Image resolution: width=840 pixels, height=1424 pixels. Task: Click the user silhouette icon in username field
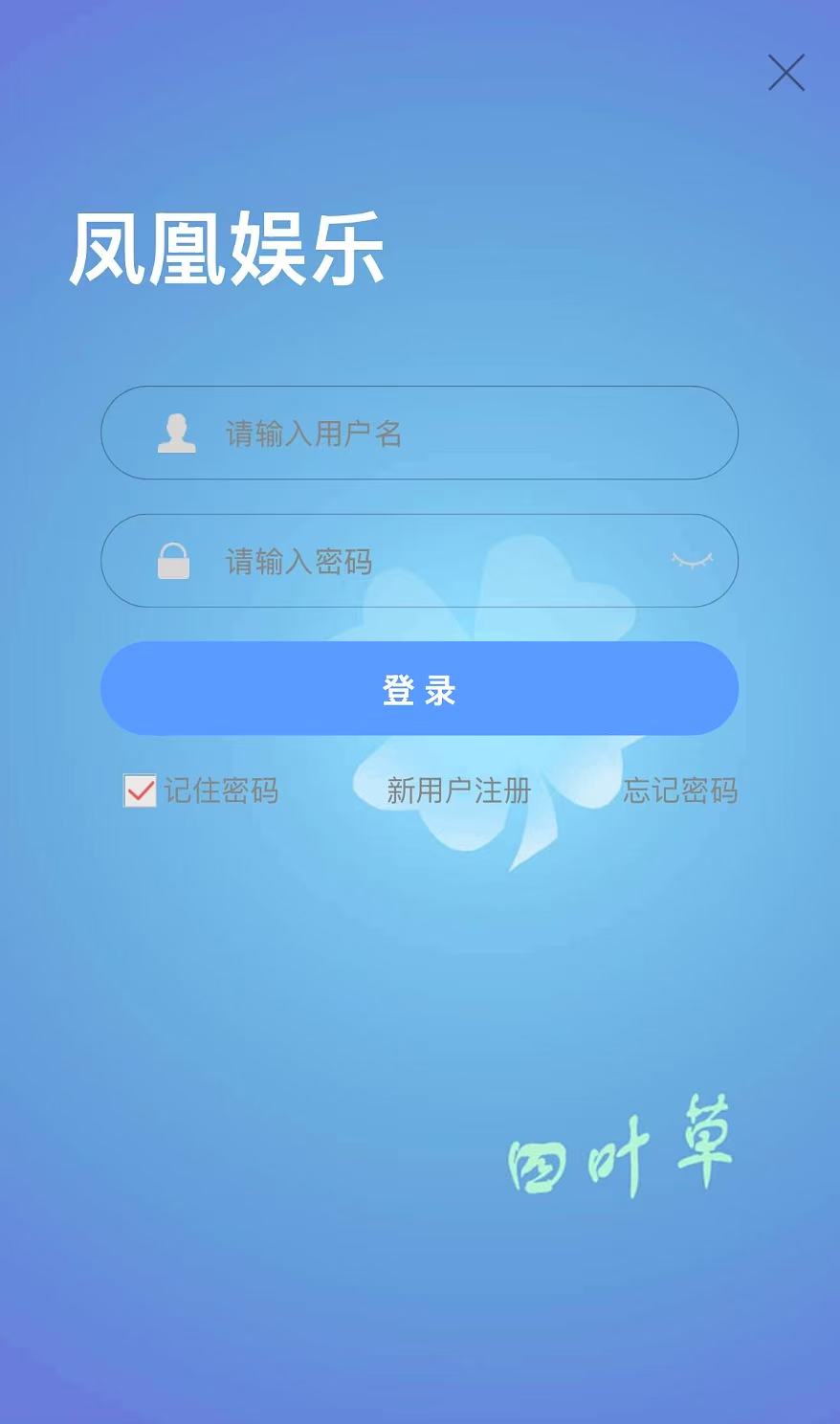click(x=175, y=434)
